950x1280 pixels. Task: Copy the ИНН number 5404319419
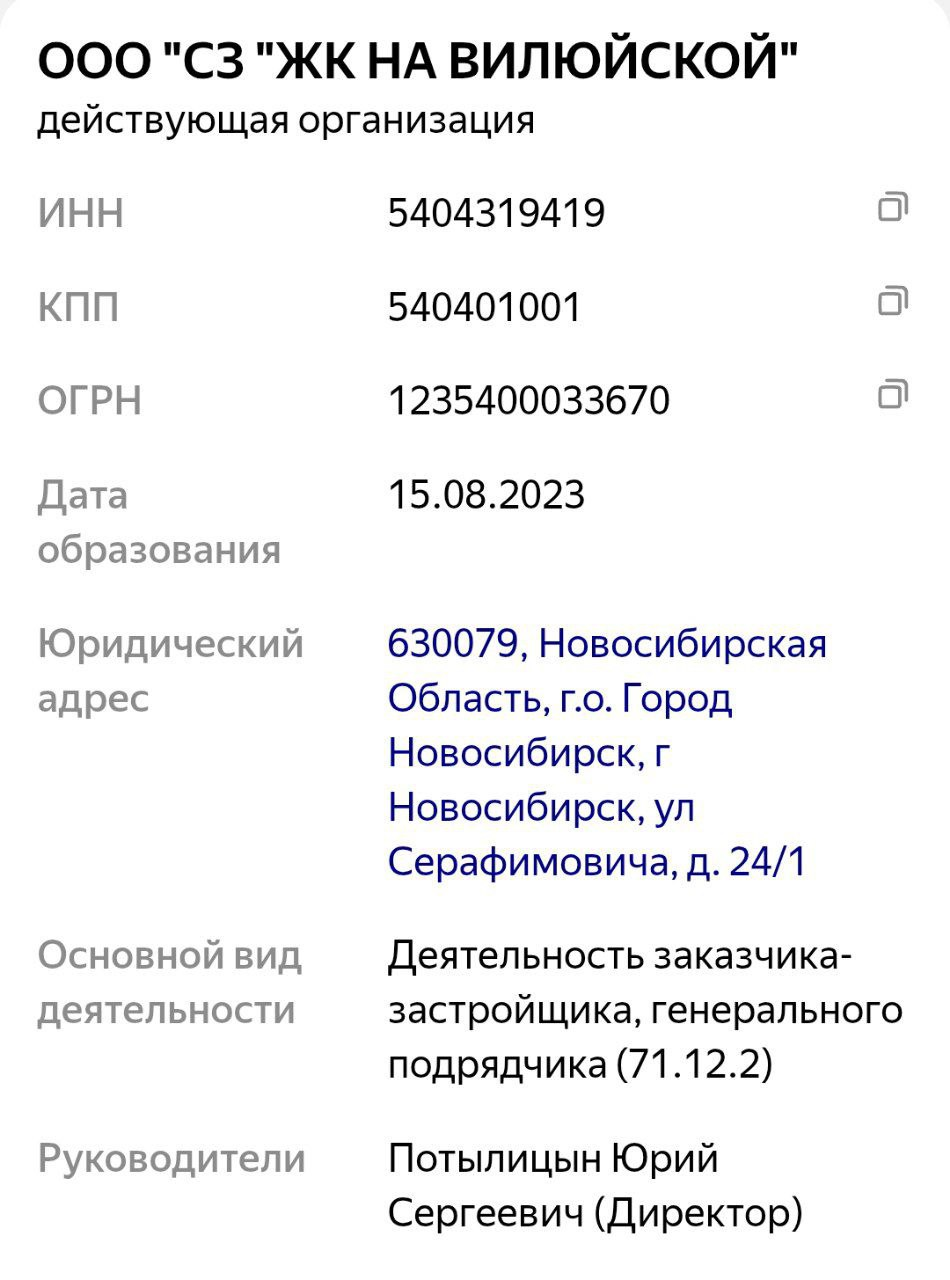(x=892, y=208)
